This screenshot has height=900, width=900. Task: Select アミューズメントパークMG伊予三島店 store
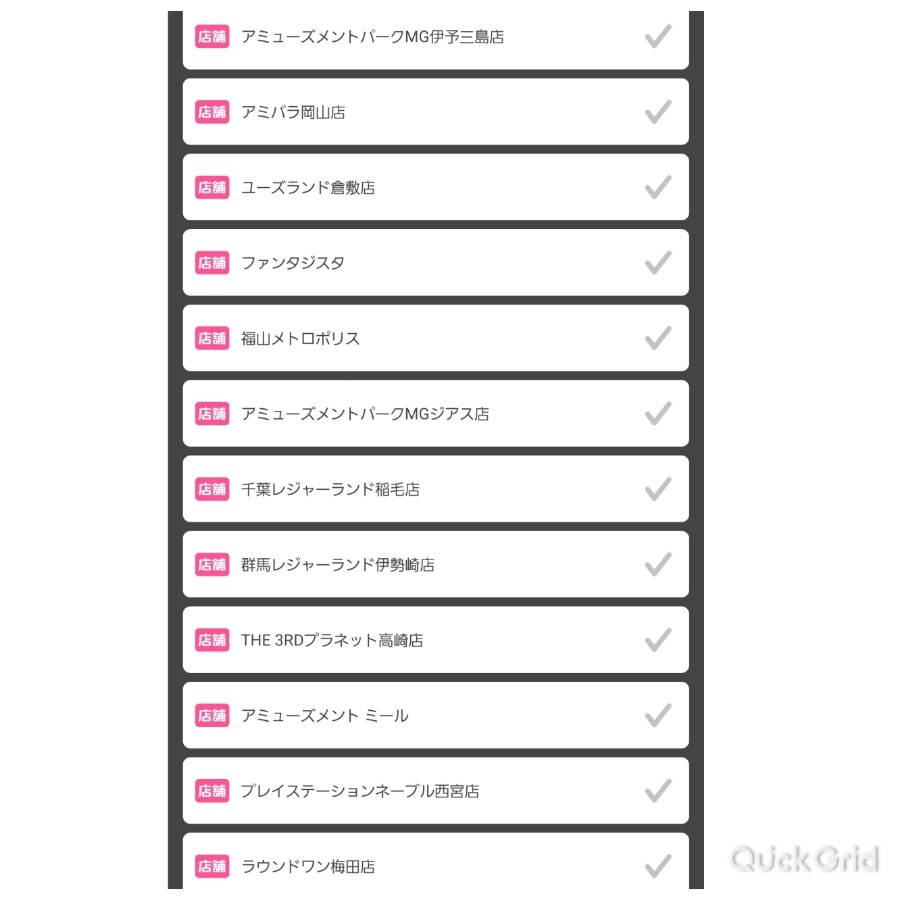(x=435, y=37)
